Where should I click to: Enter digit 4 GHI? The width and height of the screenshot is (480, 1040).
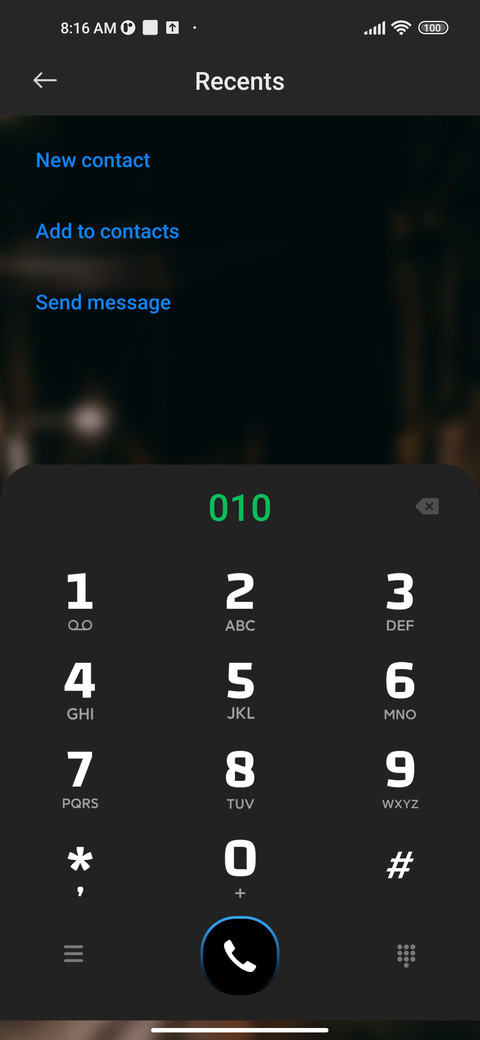click(x=80, y=691)
